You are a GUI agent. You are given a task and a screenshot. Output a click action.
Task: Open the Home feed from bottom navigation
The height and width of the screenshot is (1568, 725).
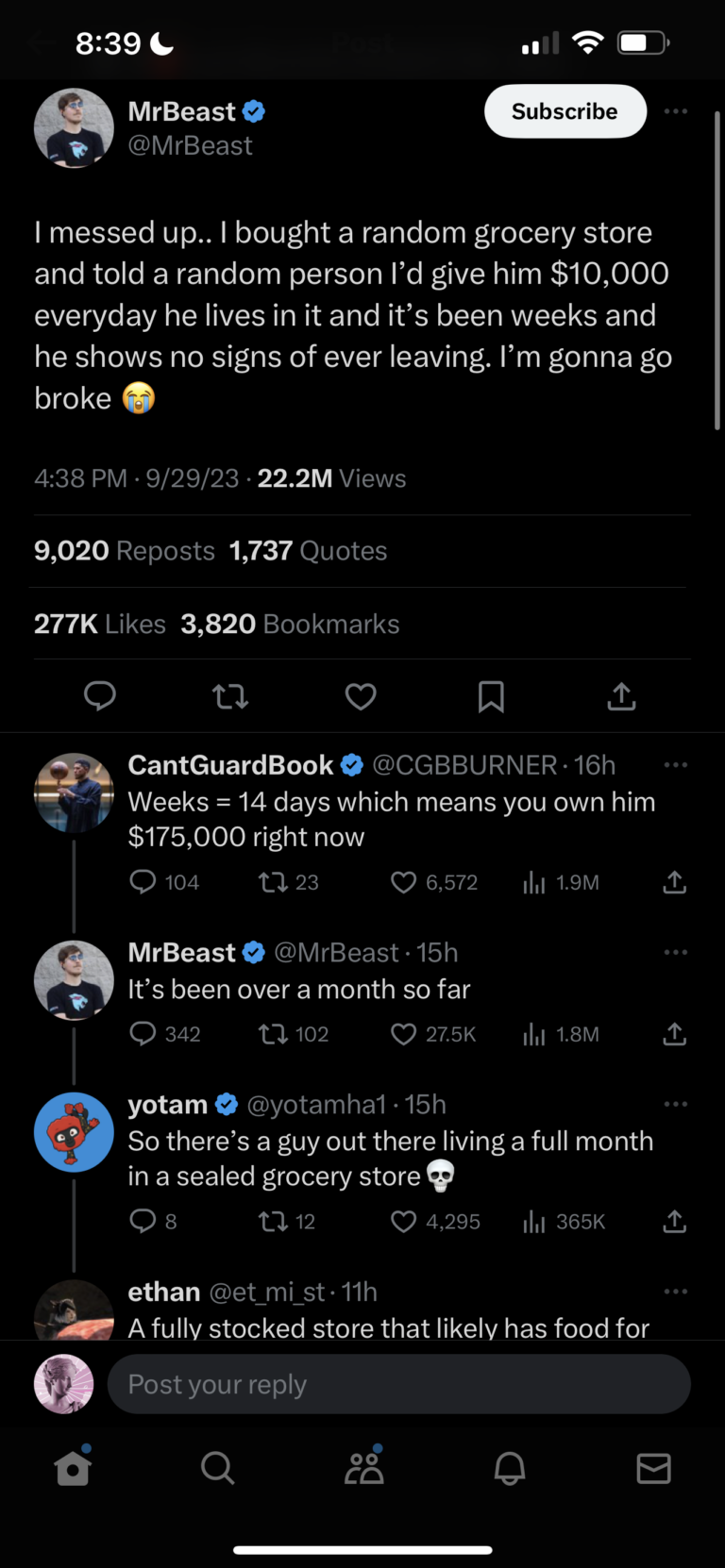coord(73,1468)
